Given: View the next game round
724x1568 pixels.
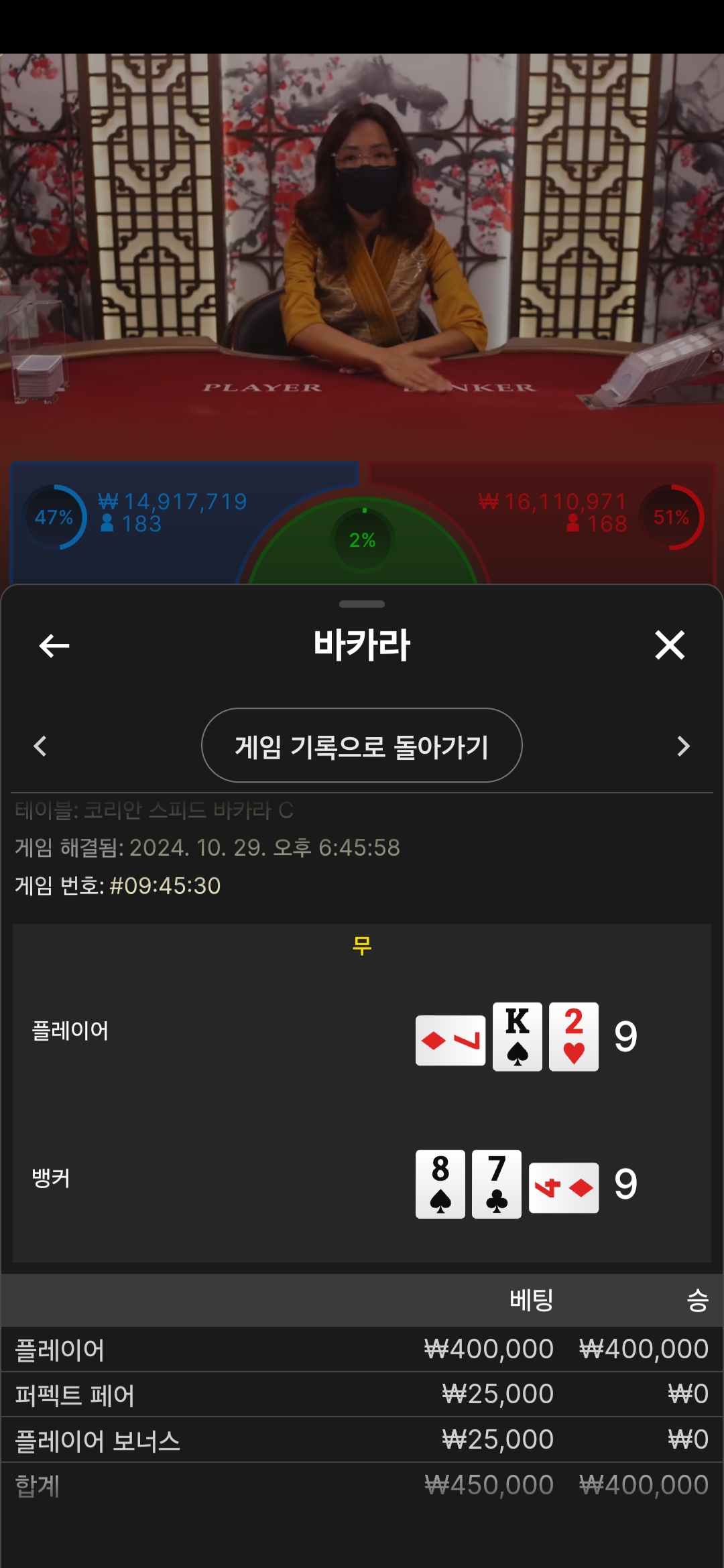Looking at the screenshot, I should pos(683,746).
